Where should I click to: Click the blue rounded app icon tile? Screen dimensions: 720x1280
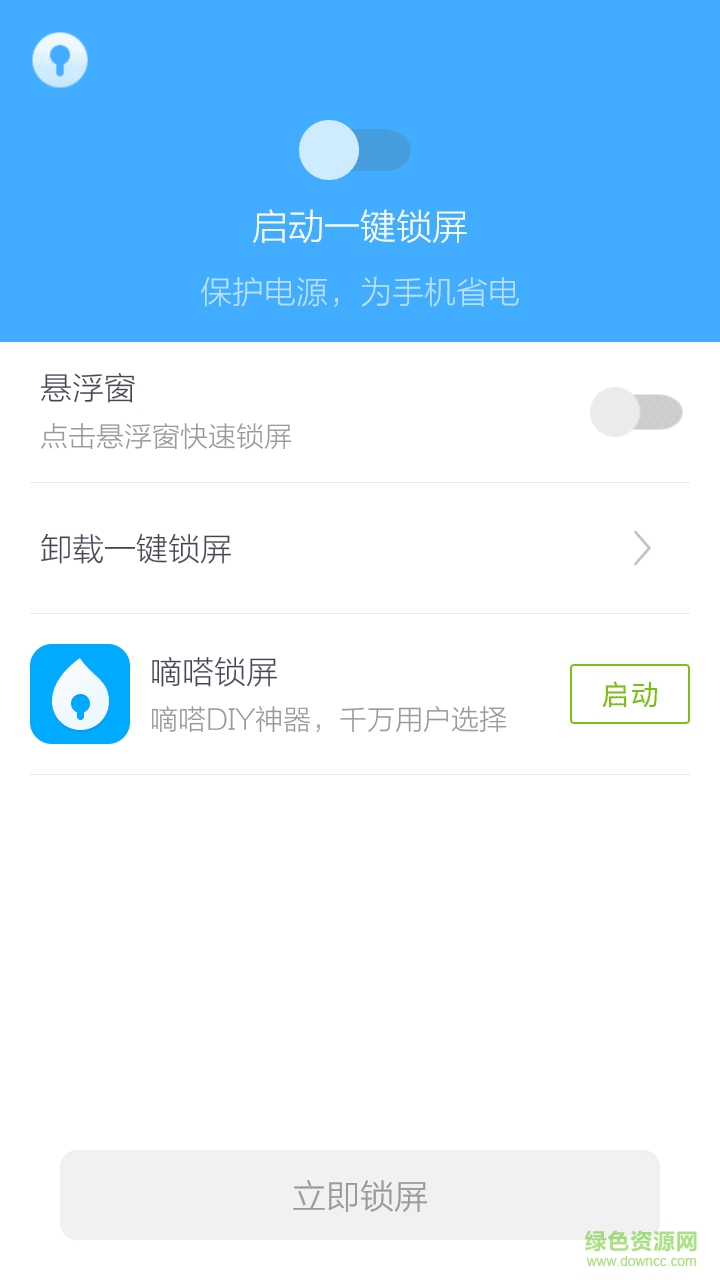(x=82, y=694)
